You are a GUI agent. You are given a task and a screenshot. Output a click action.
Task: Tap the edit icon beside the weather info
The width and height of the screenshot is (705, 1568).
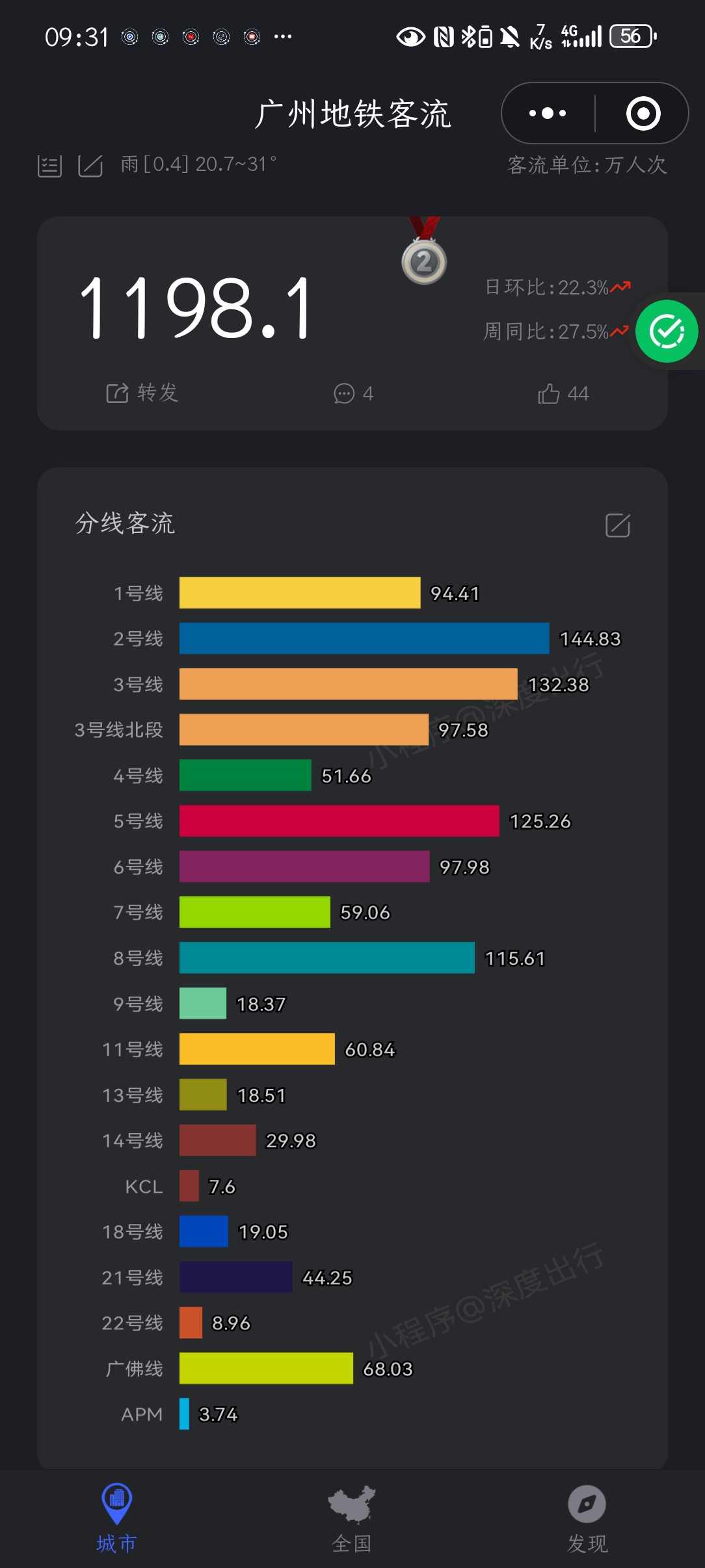(x=90, y=166)
